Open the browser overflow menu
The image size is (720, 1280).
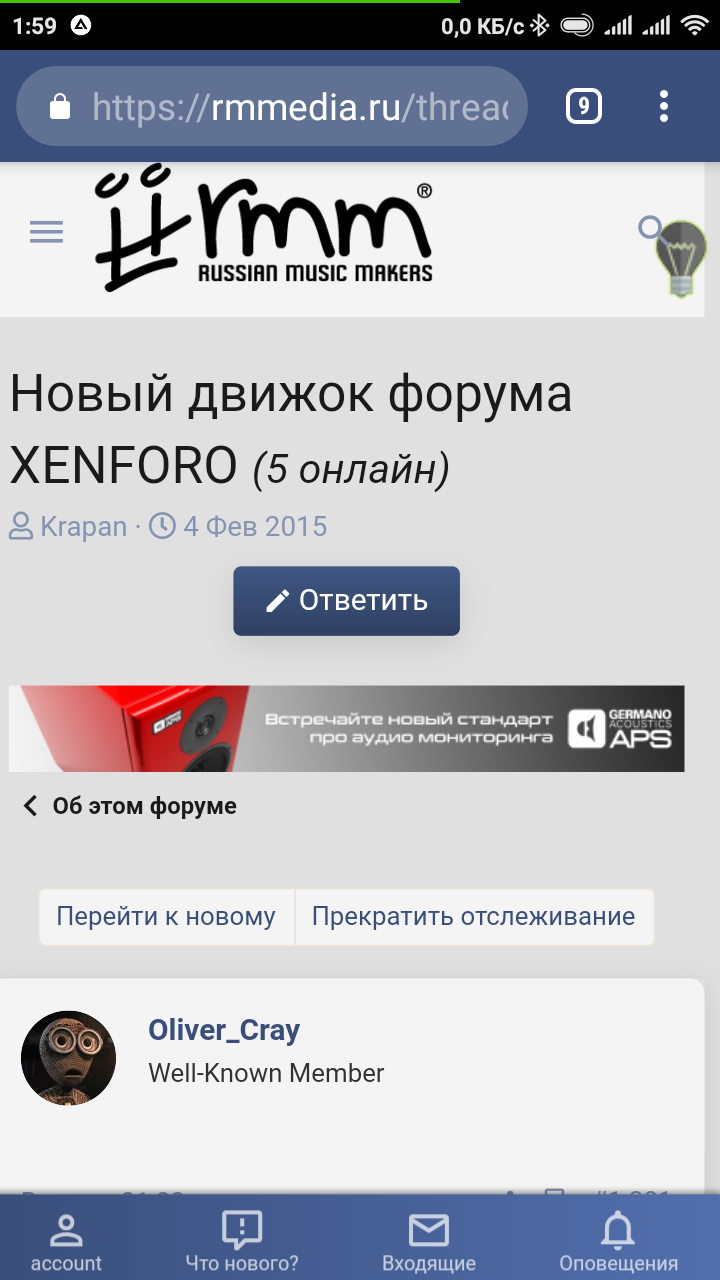point(664,107)
